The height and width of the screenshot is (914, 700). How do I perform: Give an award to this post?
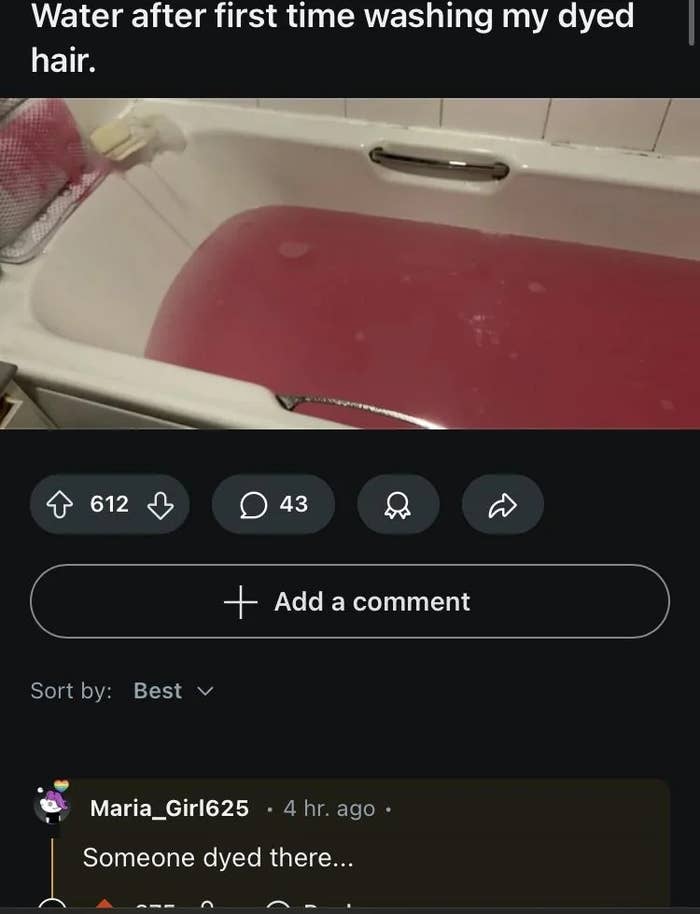[x=398, y=504]
